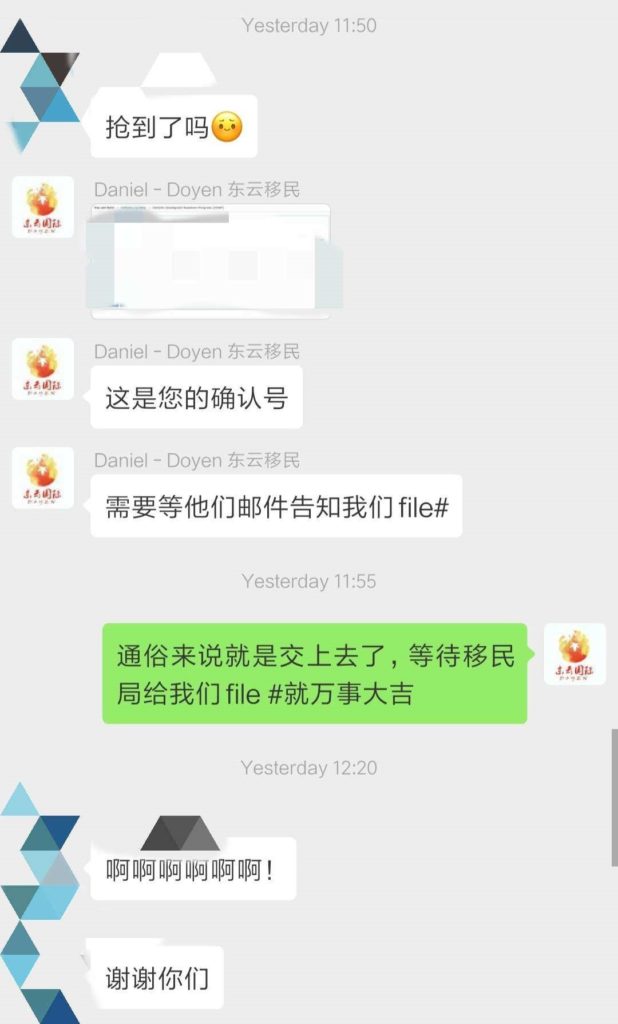Image resolution: width=618 pixels, height=1024 pixels.
Task: Tap Daniel's avatar beside 需要等他们邮件告知 message
Action: pos(42,478)
